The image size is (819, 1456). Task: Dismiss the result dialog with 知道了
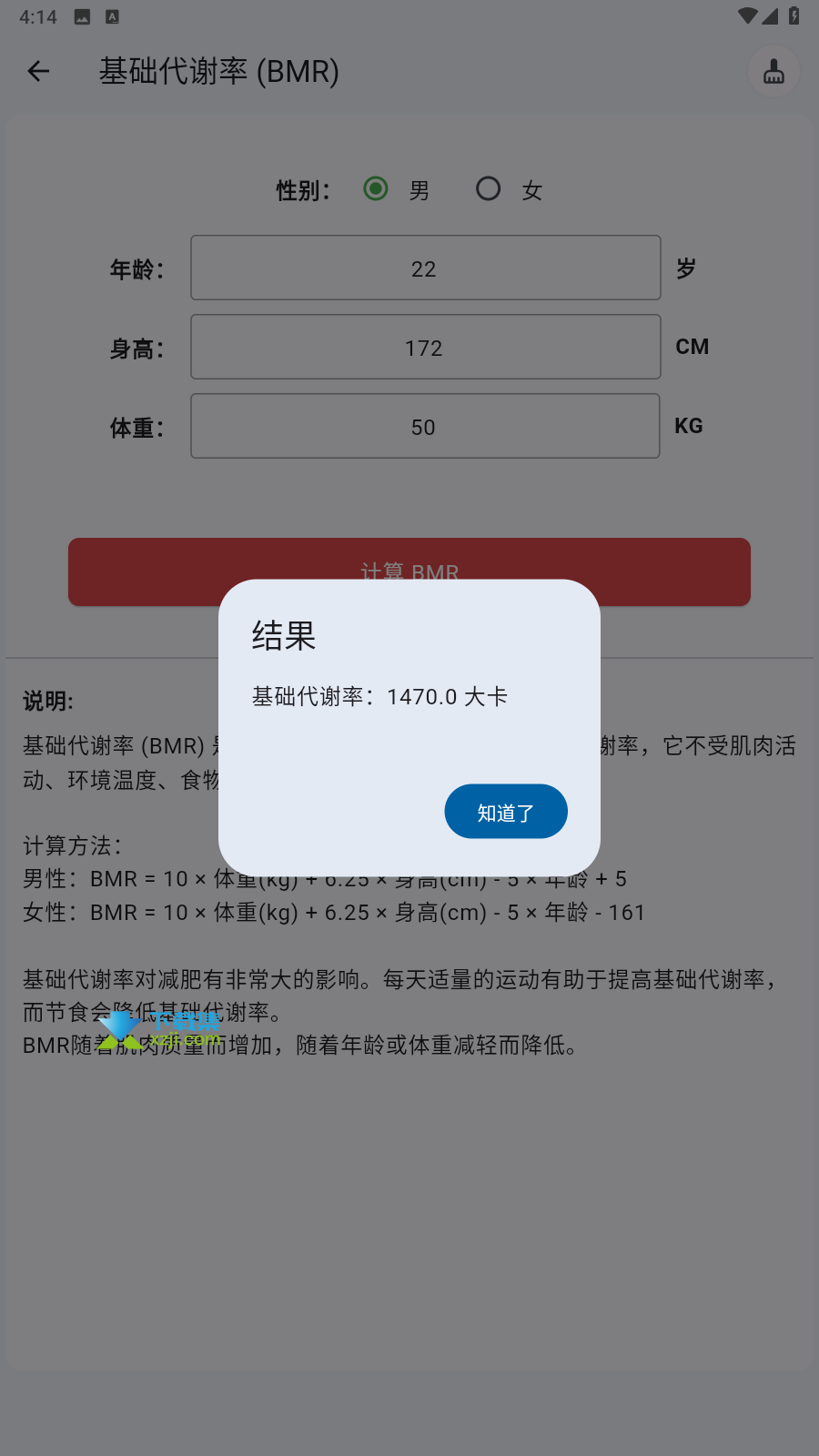pos(506,812)
